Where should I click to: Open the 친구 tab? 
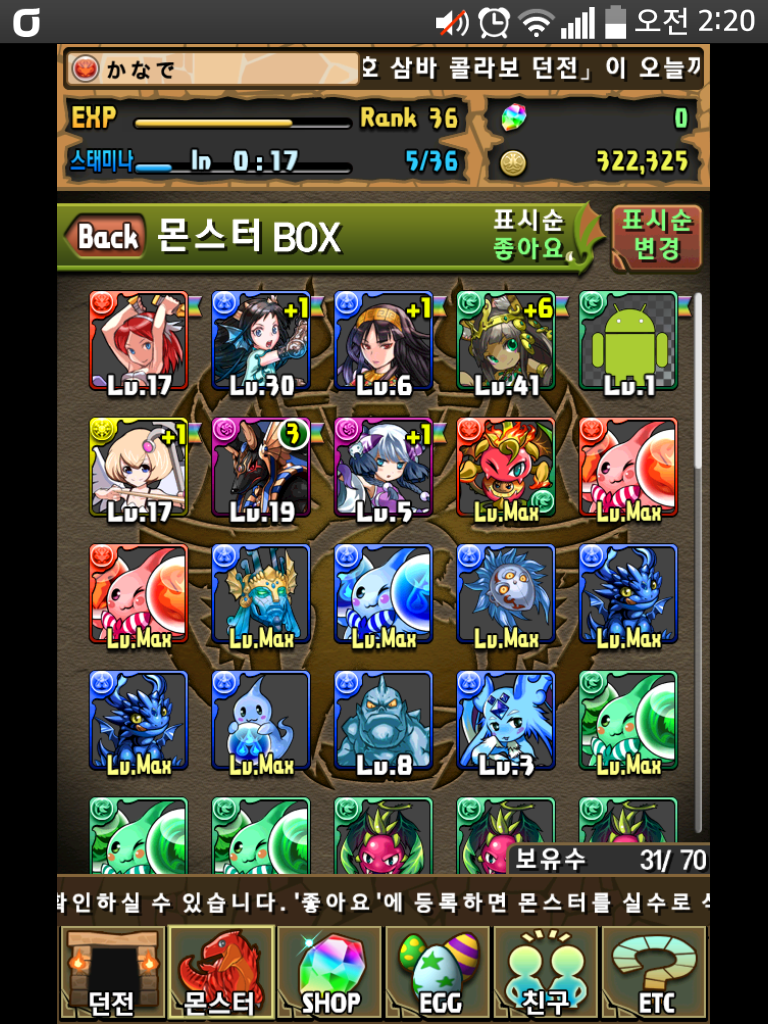(547, 972)
